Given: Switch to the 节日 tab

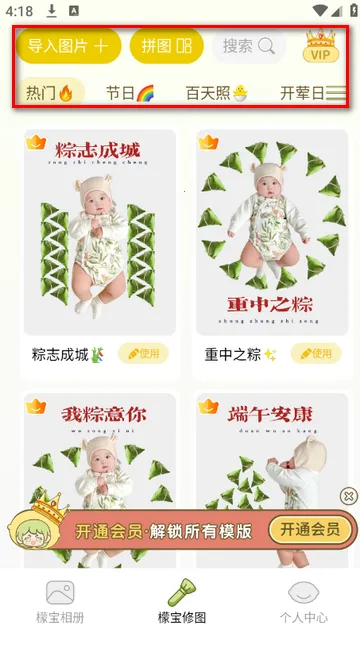Looking at the screenshot, I should coord(130,93).
